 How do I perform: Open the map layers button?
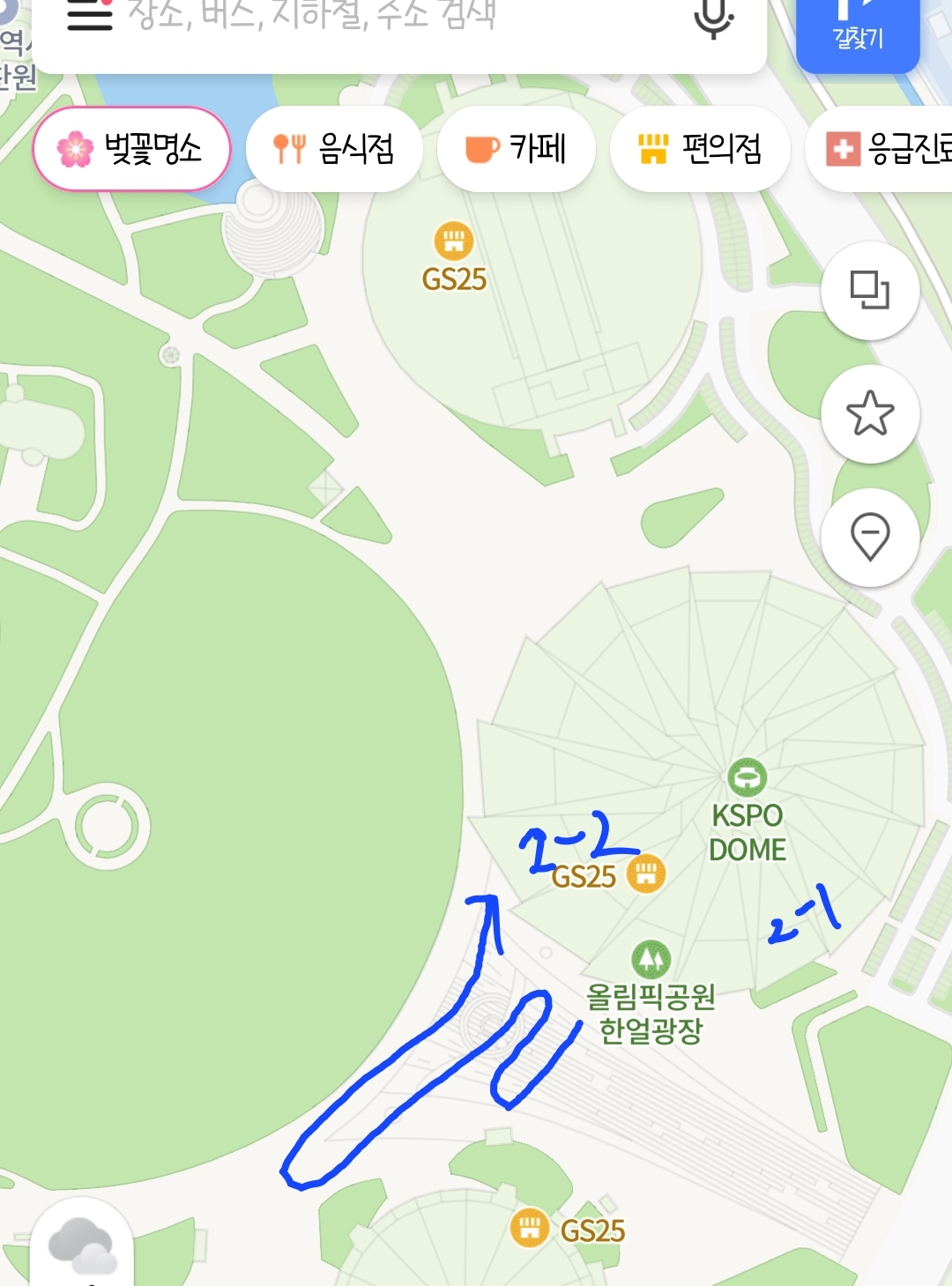click(x=870, y=290)
